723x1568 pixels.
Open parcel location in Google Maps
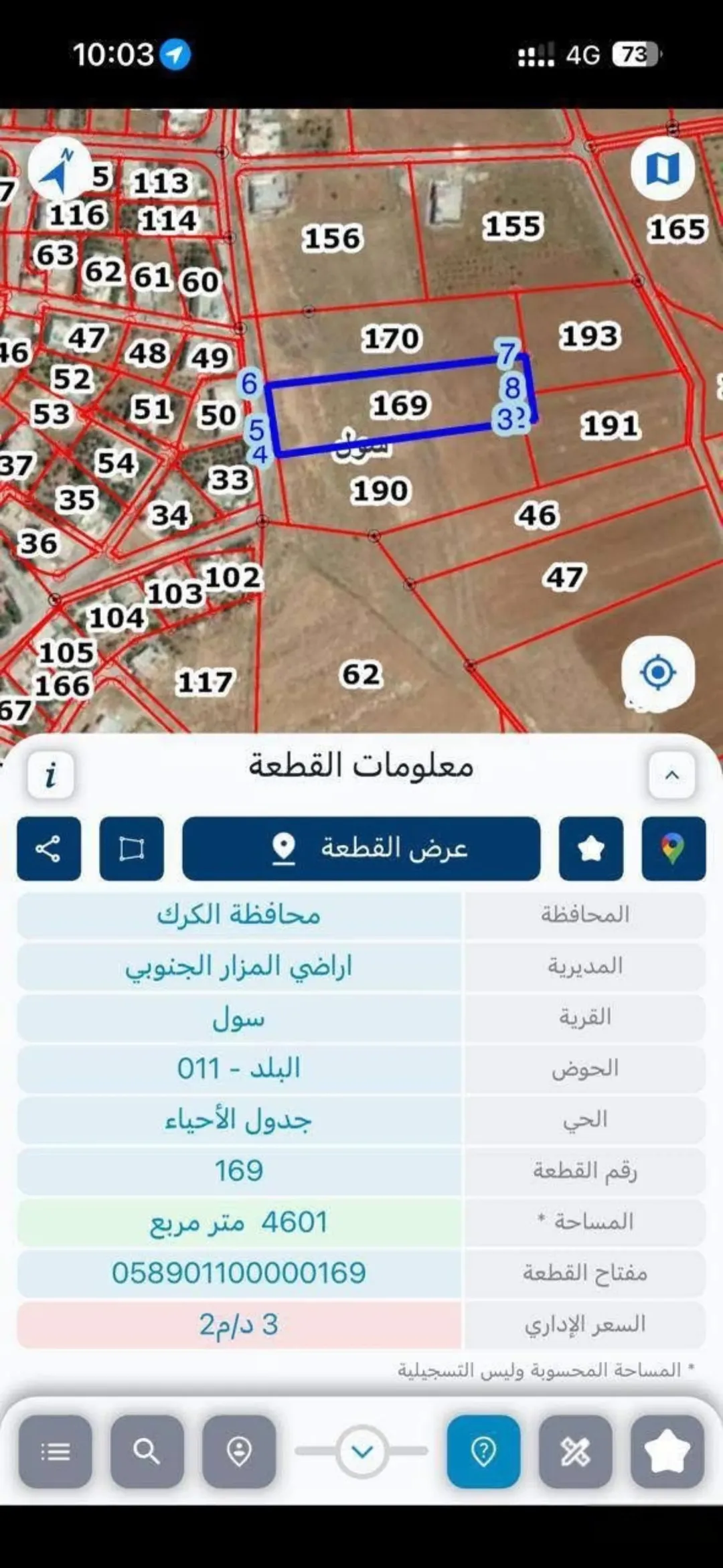[673, 848]
